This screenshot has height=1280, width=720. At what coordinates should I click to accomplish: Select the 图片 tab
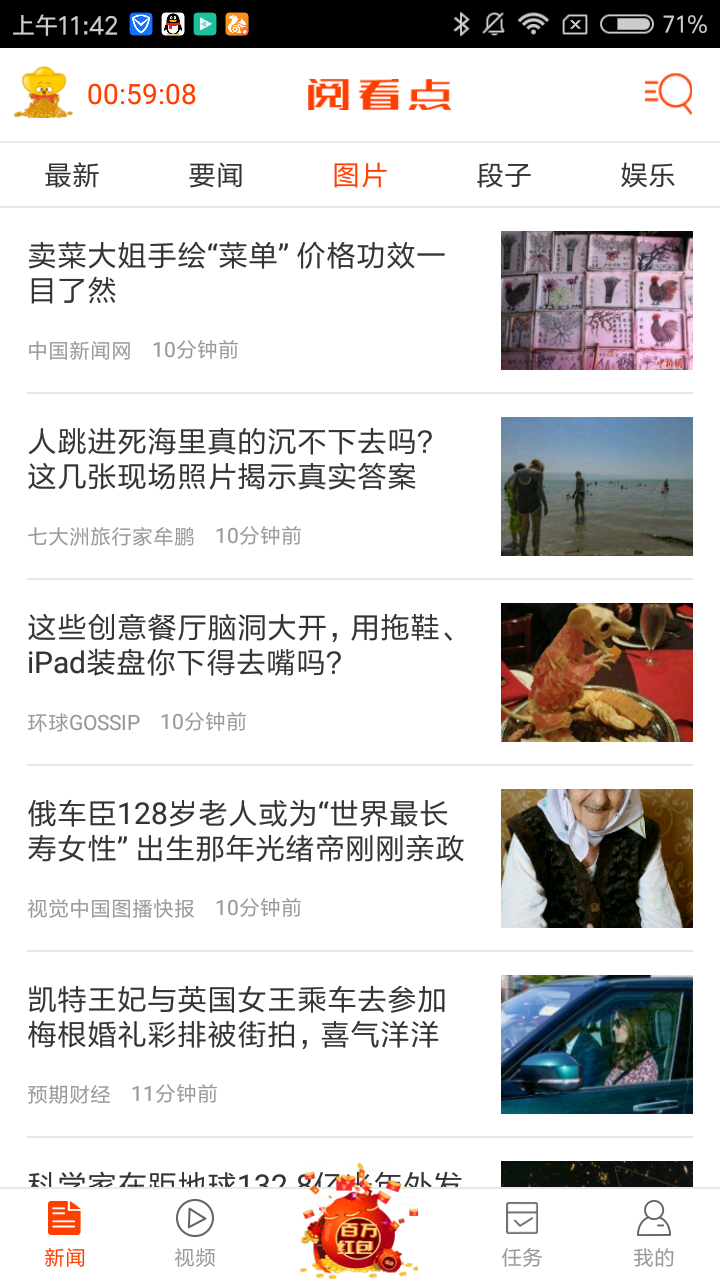[x=360, y=176]
